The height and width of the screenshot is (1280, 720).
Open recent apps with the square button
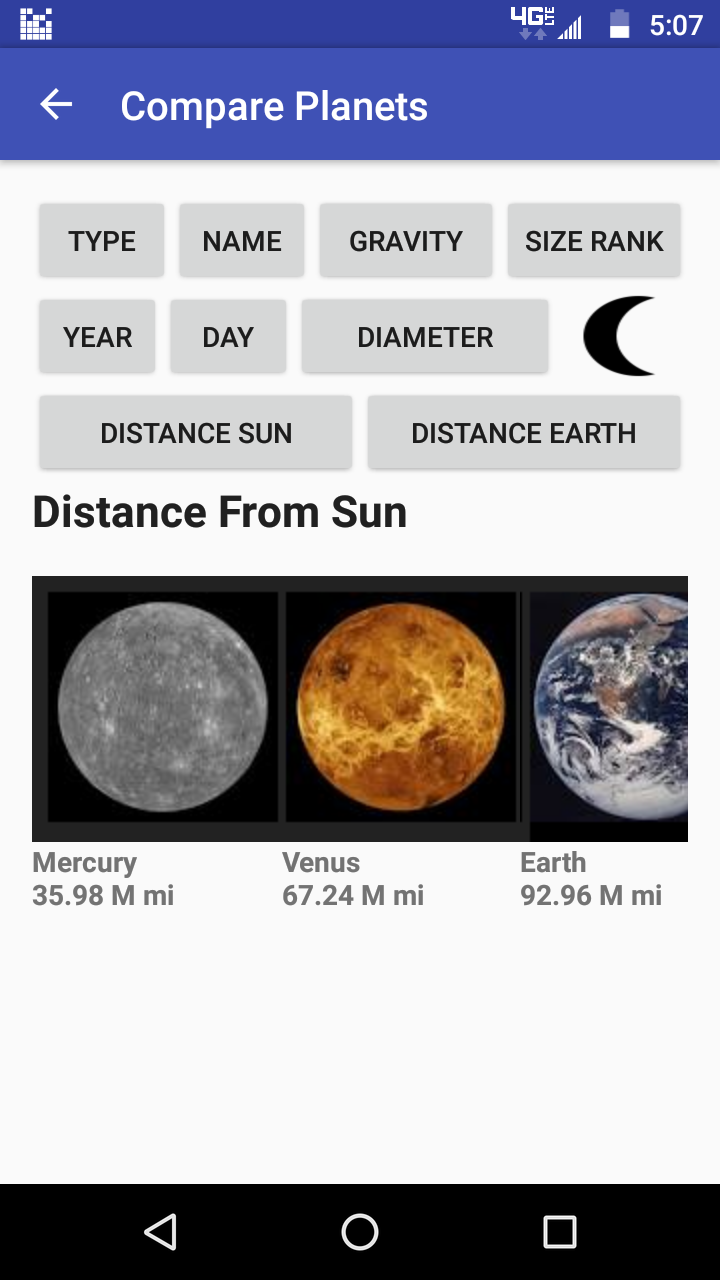pos(558,1232)
